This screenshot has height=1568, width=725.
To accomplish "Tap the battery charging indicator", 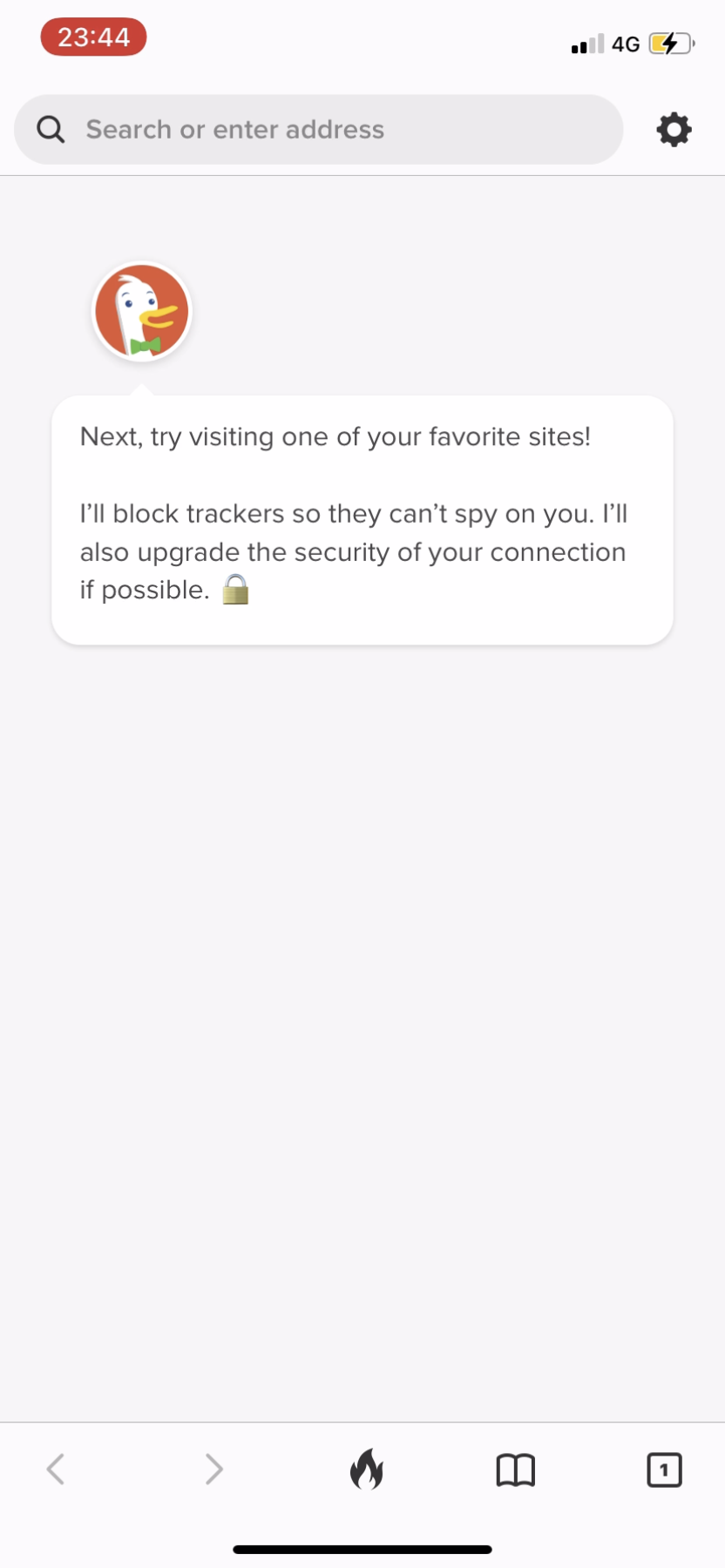I will point(667,44).
